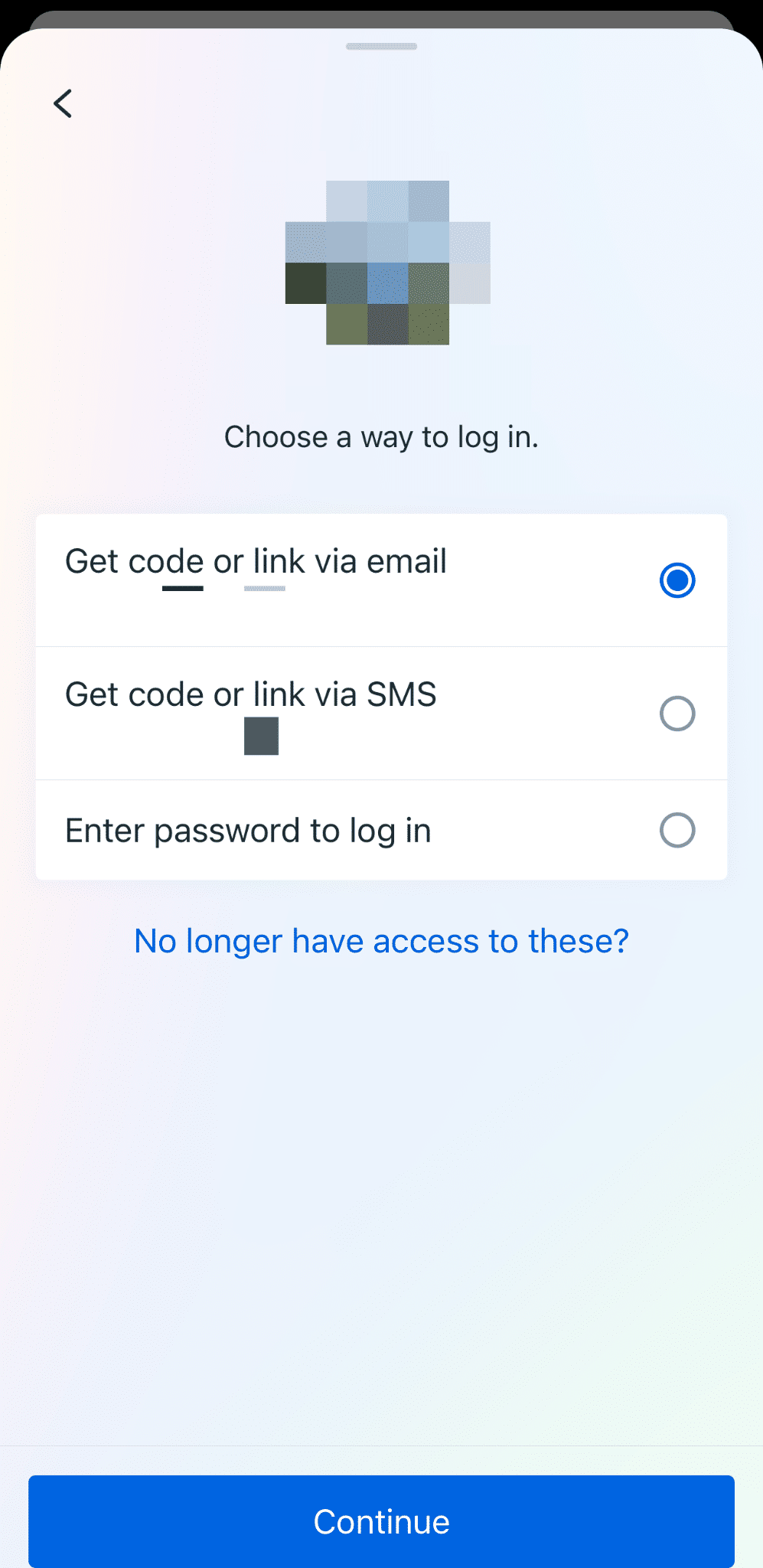This screenshot has width=763, height=1568.
Task: Open No longer have access to these link
Action: click(381, 941)
